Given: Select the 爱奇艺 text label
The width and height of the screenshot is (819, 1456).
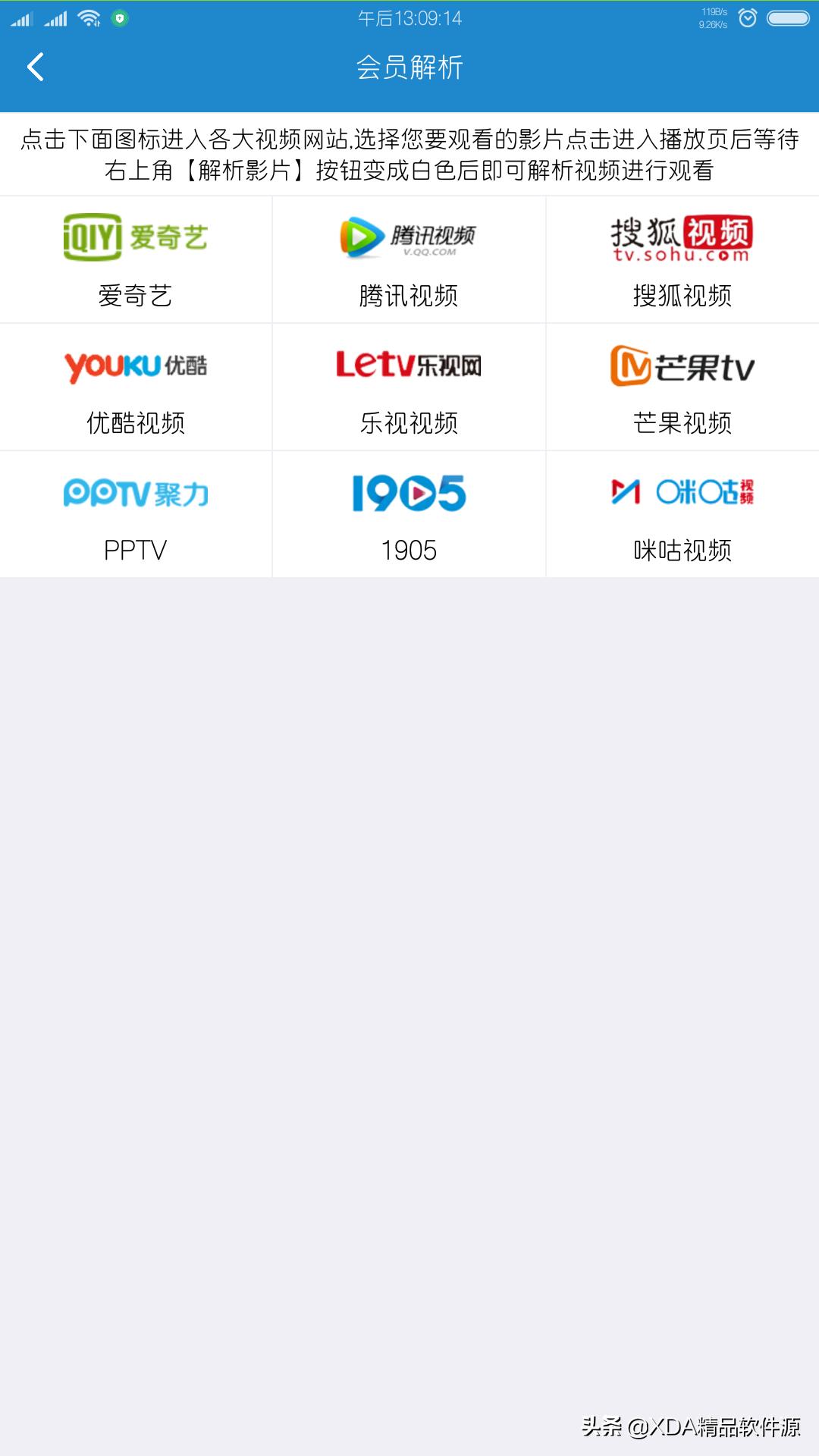Looking at the screenshot, I should pos(135,297).
